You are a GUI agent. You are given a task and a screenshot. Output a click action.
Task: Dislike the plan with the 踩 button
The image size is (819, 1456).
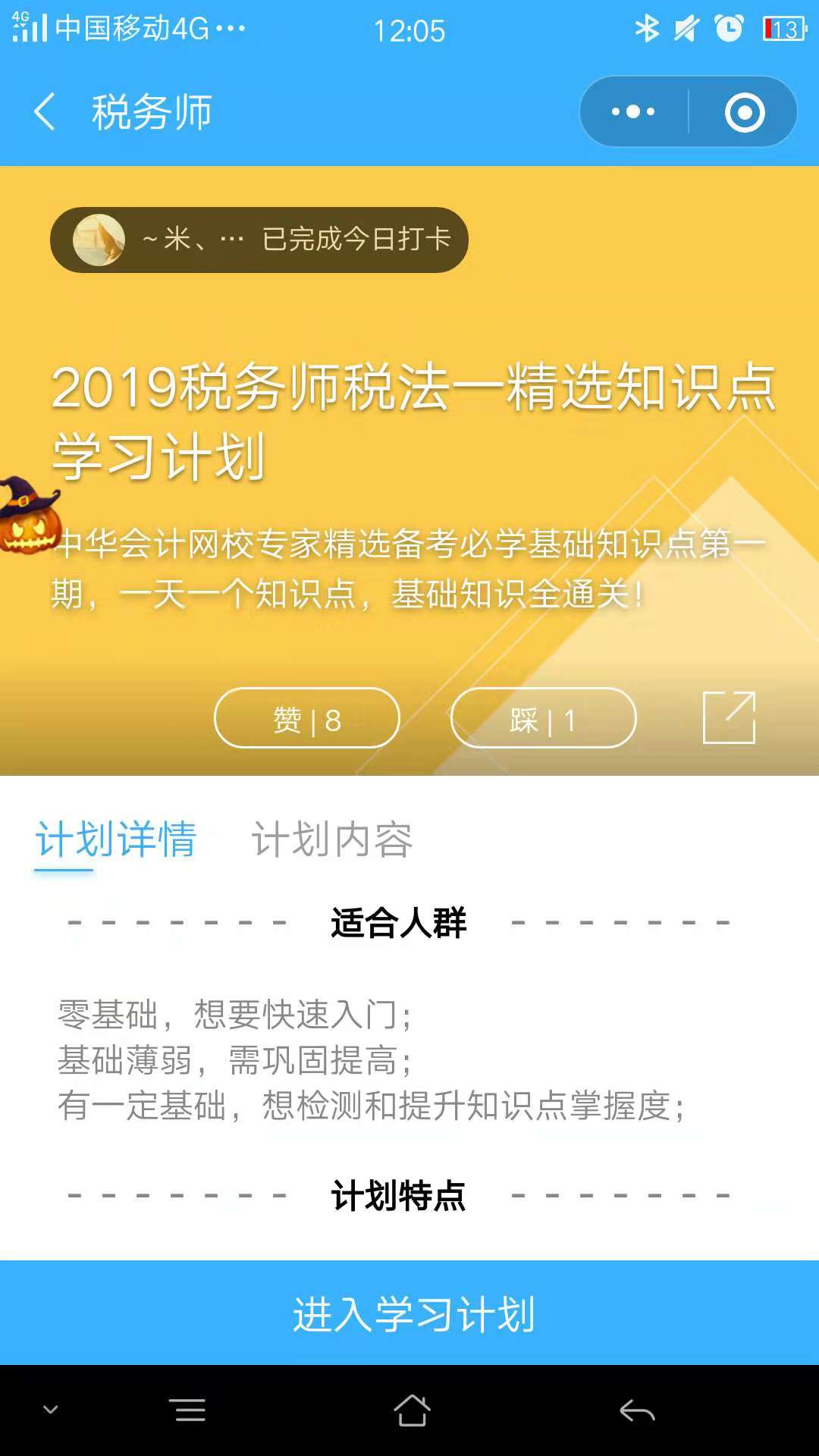pyautogui.click(x=543, y=718)
